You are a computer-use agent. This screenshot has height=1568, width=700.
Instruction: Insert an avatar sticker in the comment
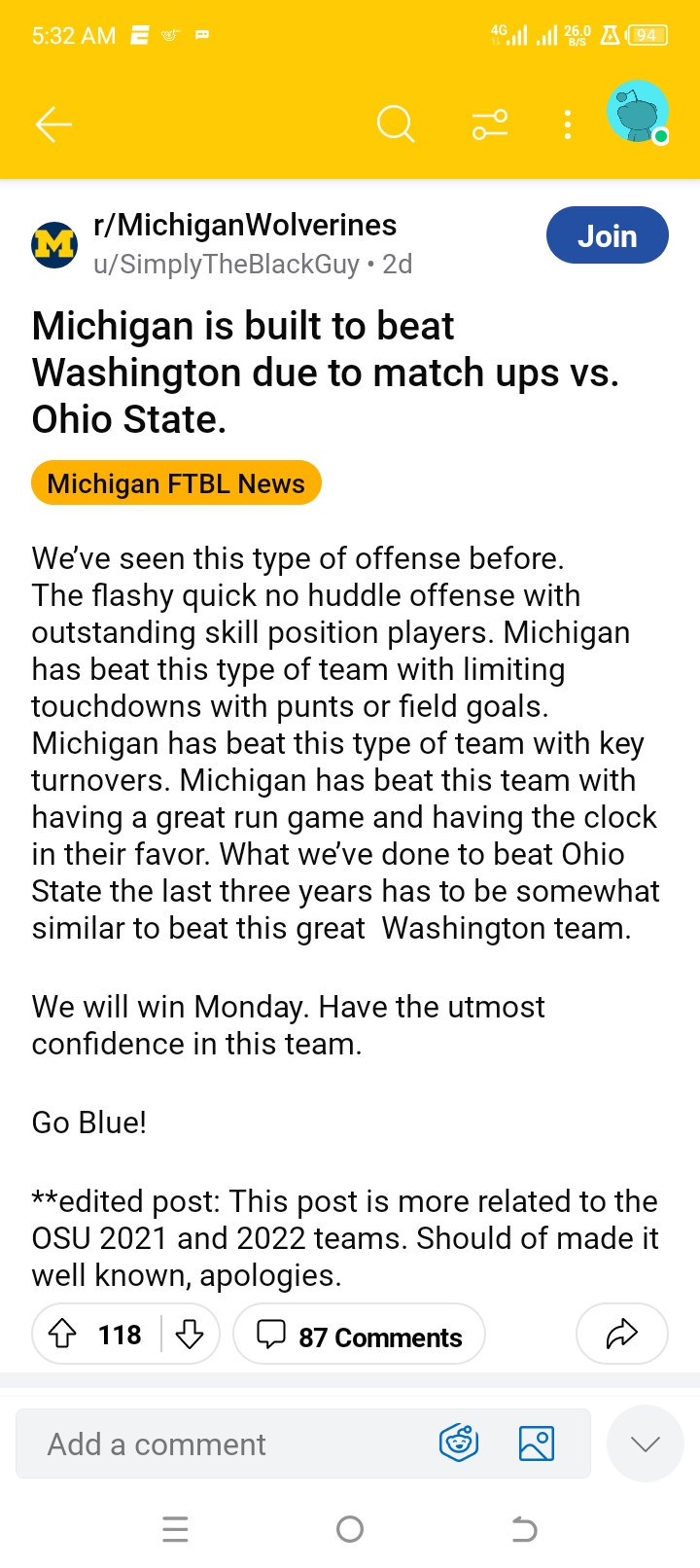tap(459, 1443)
